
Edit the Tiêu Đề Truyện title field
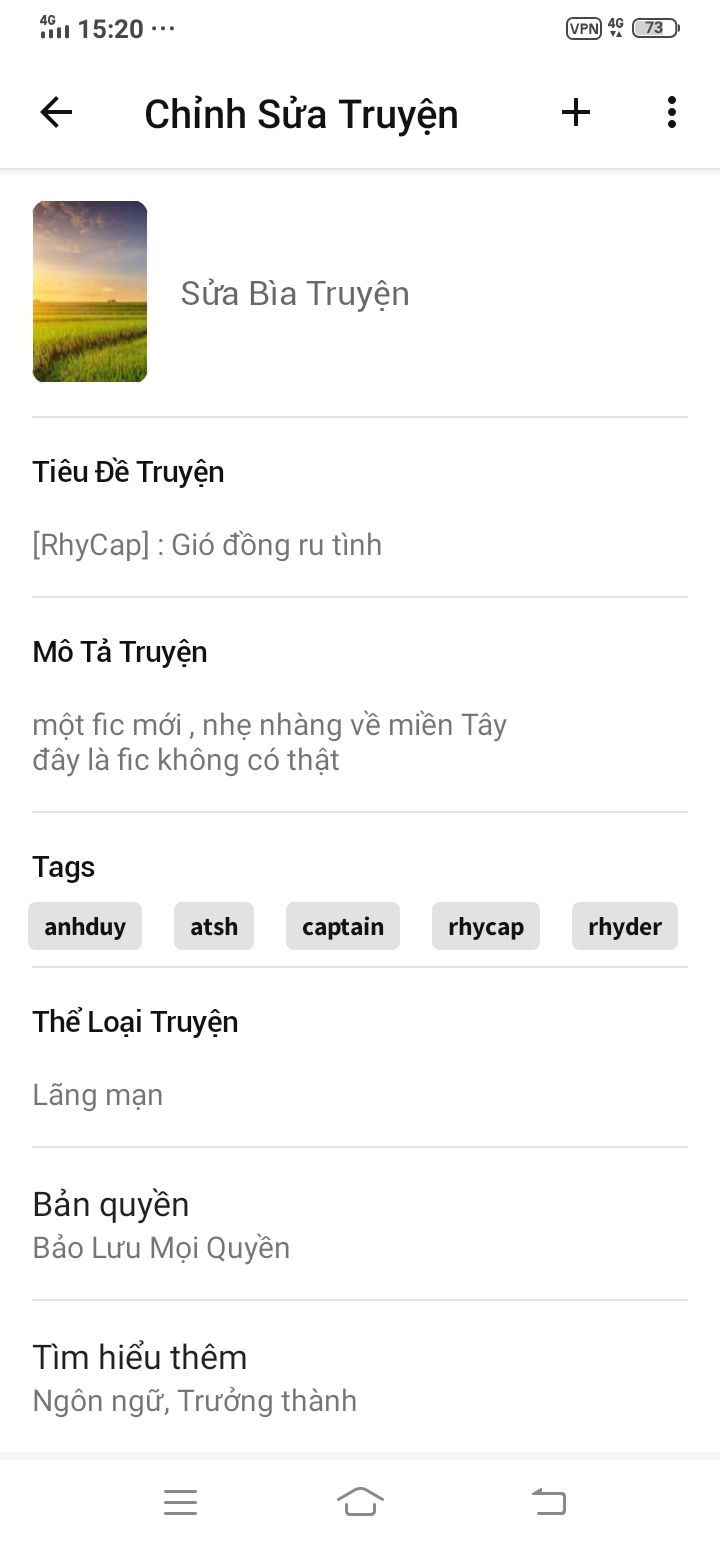pyautogui.click(x=207, y=545)
